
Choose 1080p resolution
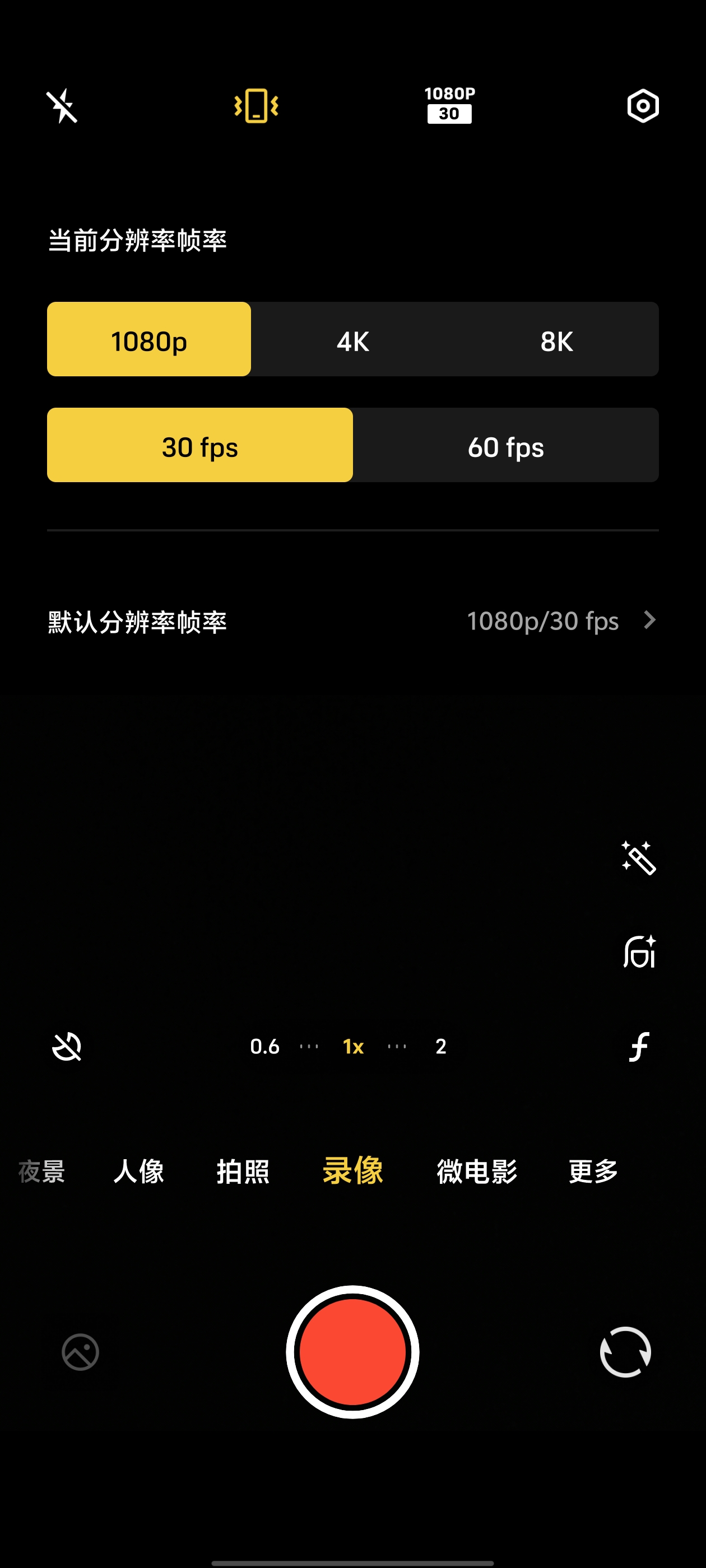(x=149, y=340)
